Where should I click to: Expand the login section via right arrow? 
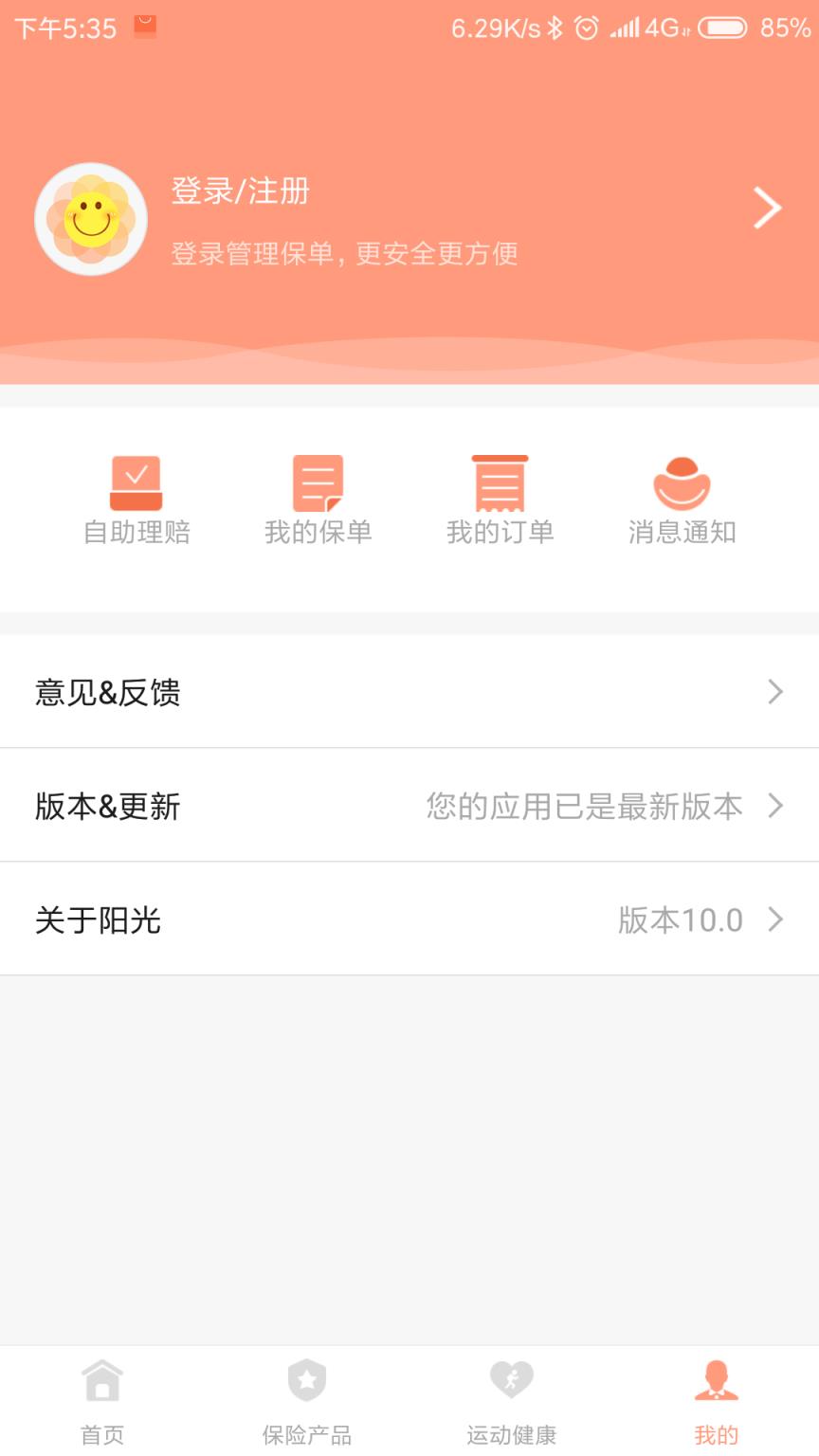coord(768,209)
